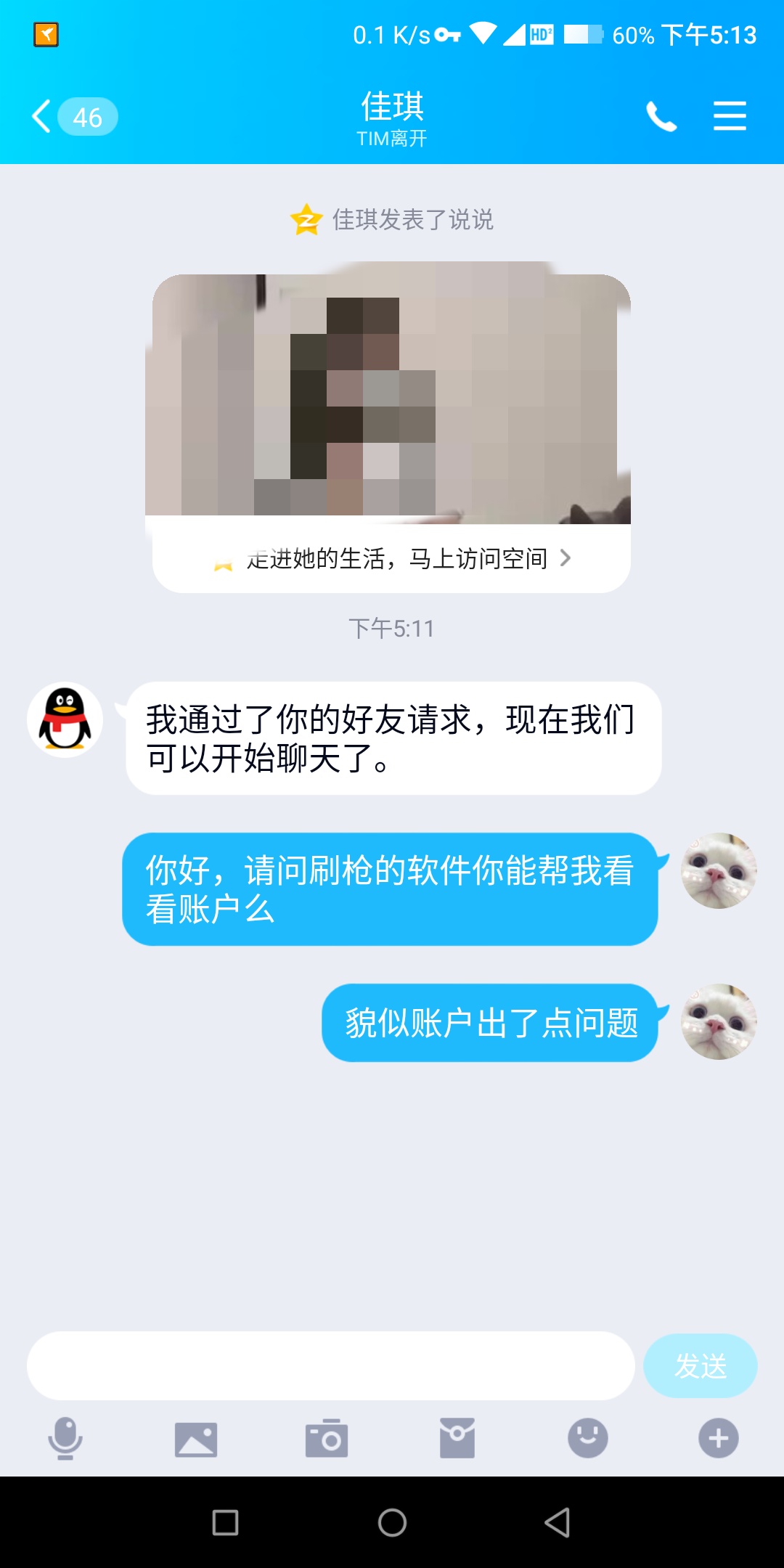Expand the 访问空间 chevron arrow
Viewport: 784px width, 1568px height.
[x=567, y=559]
